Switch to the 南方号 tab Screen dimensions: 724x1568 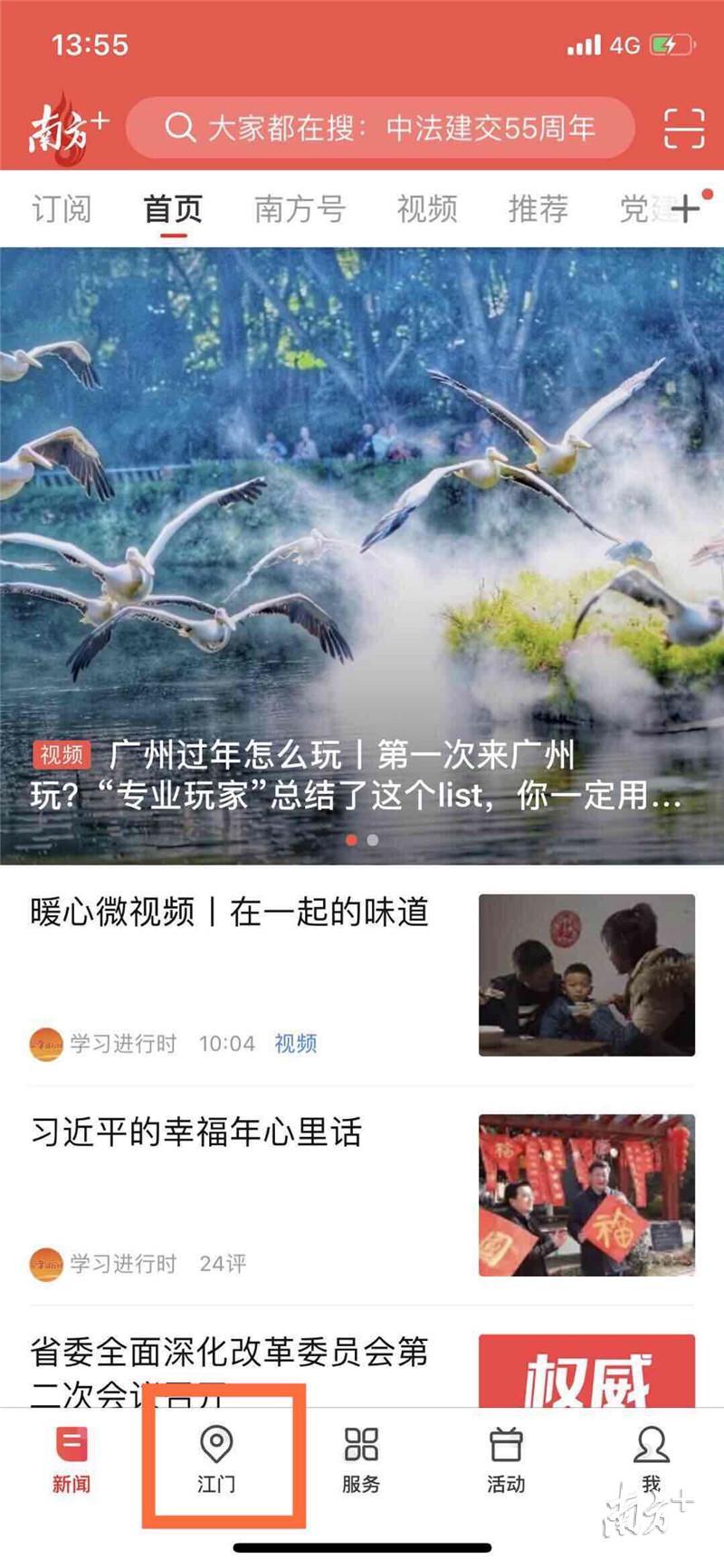300,209
